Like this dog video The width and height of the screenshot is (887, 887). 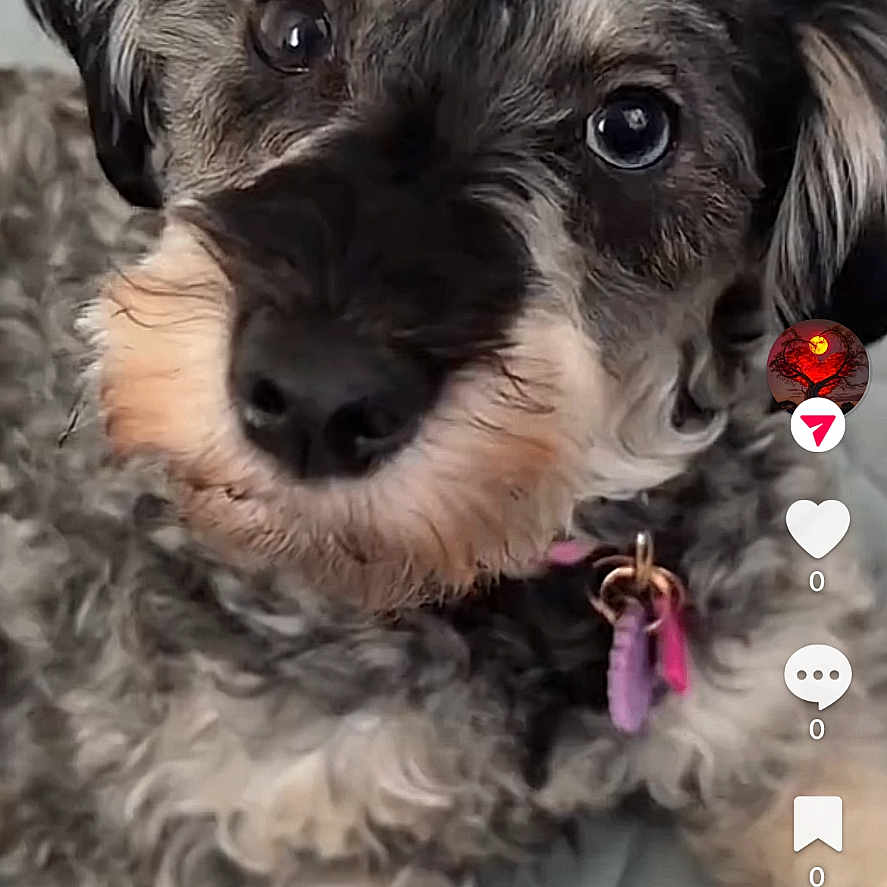click(817, 527)
